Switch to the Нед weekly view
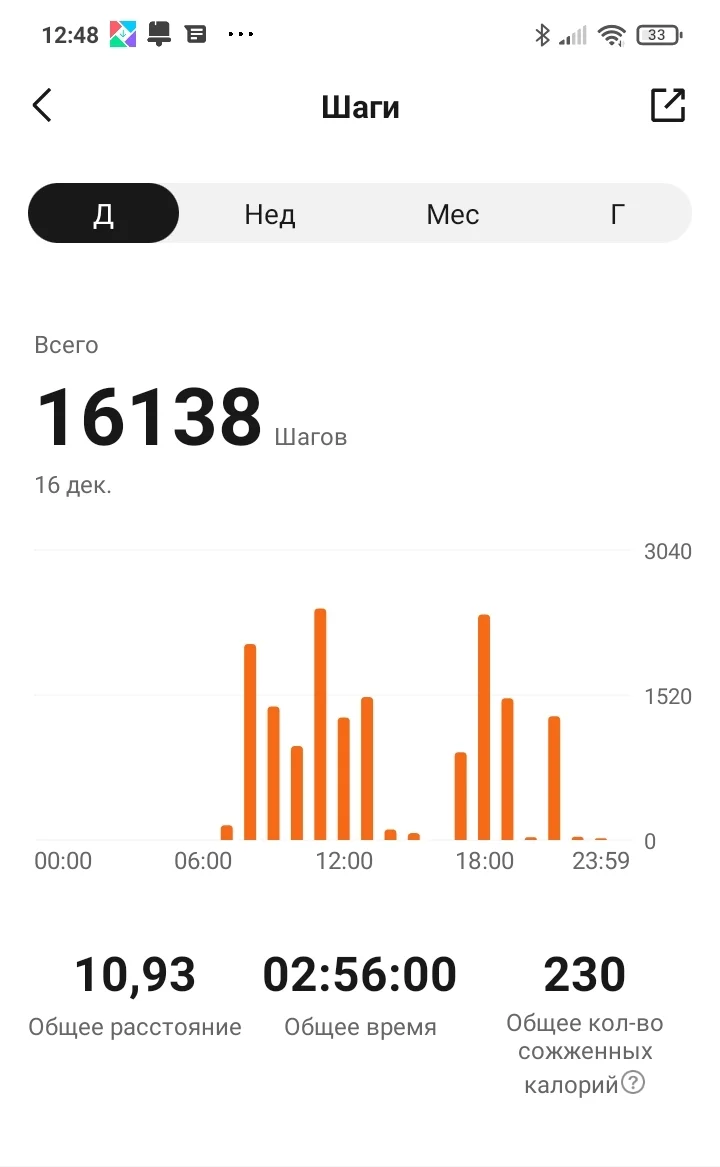 [x=270, y=214]
